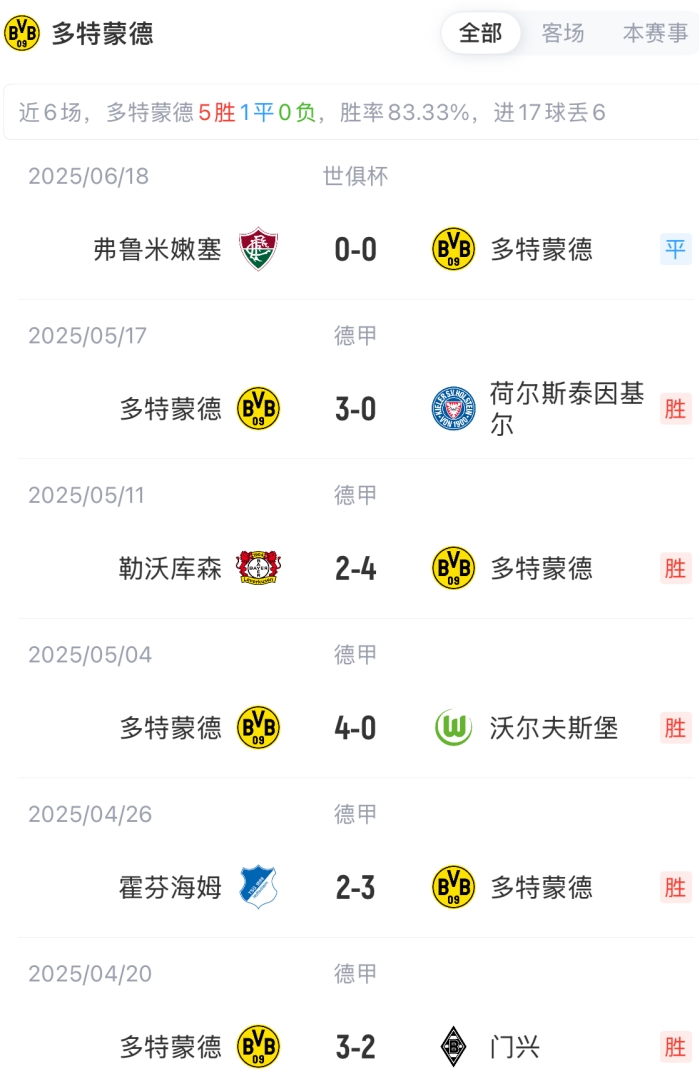The image size is (699, 1081).
Task: Open the 弗鲁米嫩塞 0-0 多特蒙德 match
Action: [355, 249]
